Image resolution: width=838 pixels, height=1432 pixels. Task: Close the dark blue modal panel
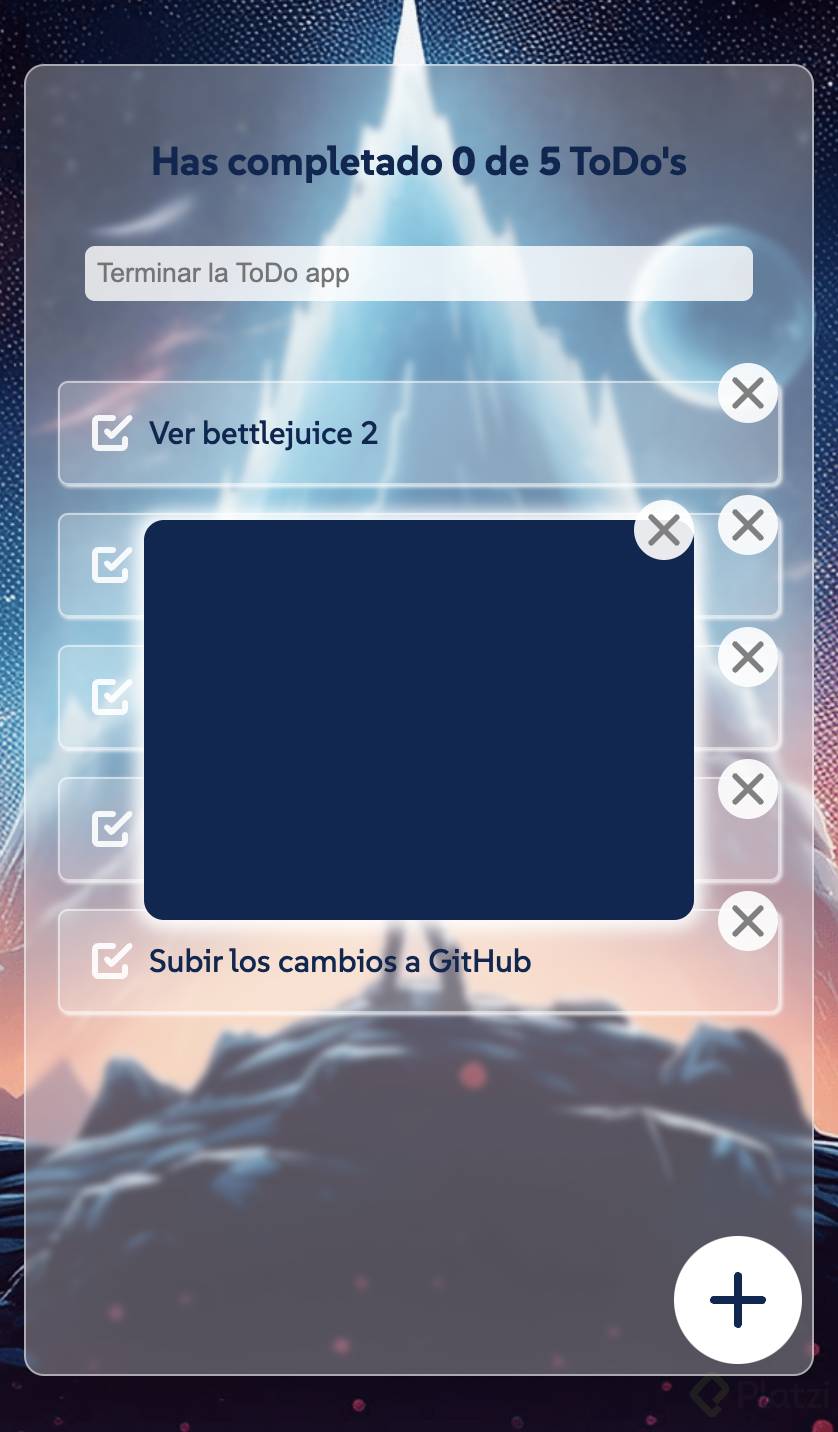663,530
